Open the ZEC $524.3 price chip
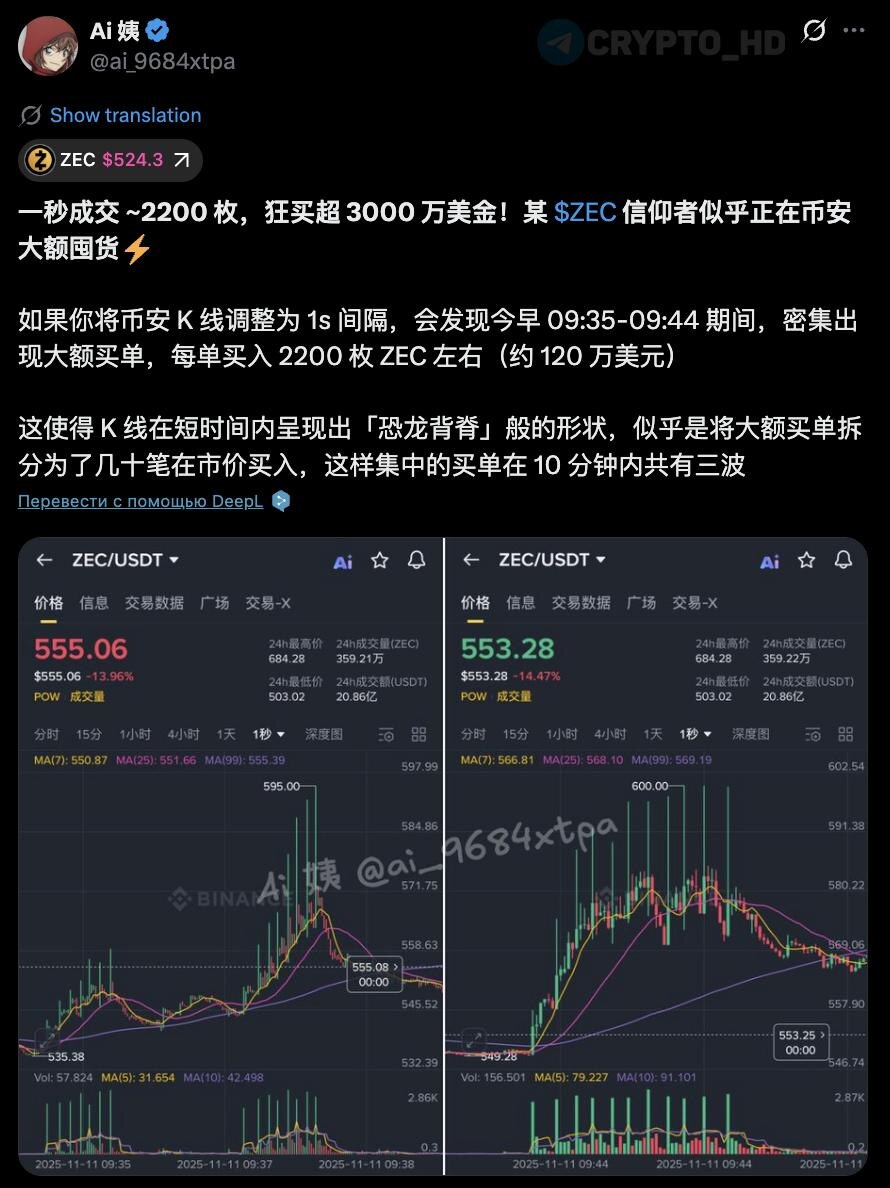This screenshot has width=890, height=1188. (111, 160)
